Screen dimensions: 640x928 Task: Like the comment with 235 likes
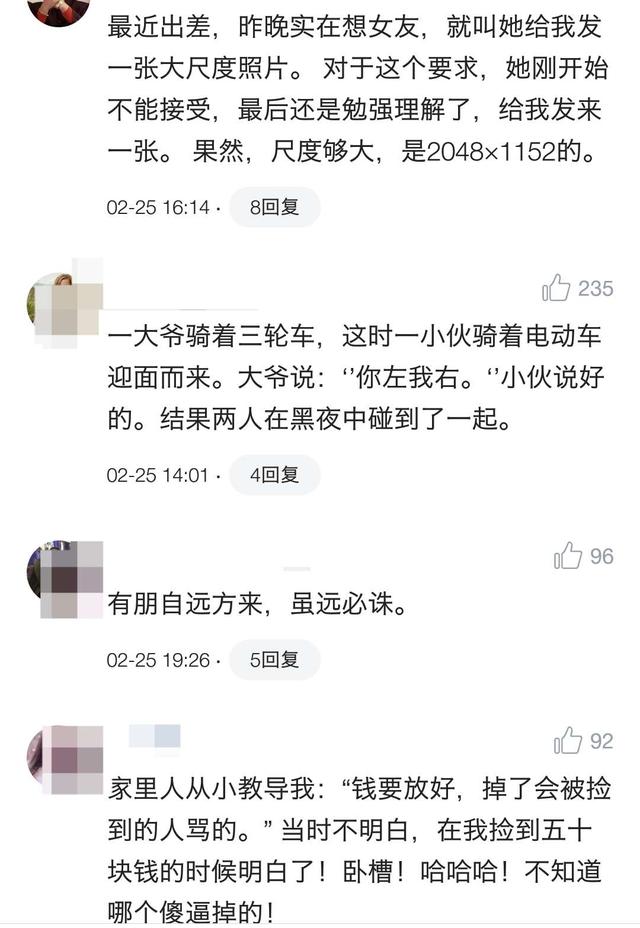click(556, 289)
